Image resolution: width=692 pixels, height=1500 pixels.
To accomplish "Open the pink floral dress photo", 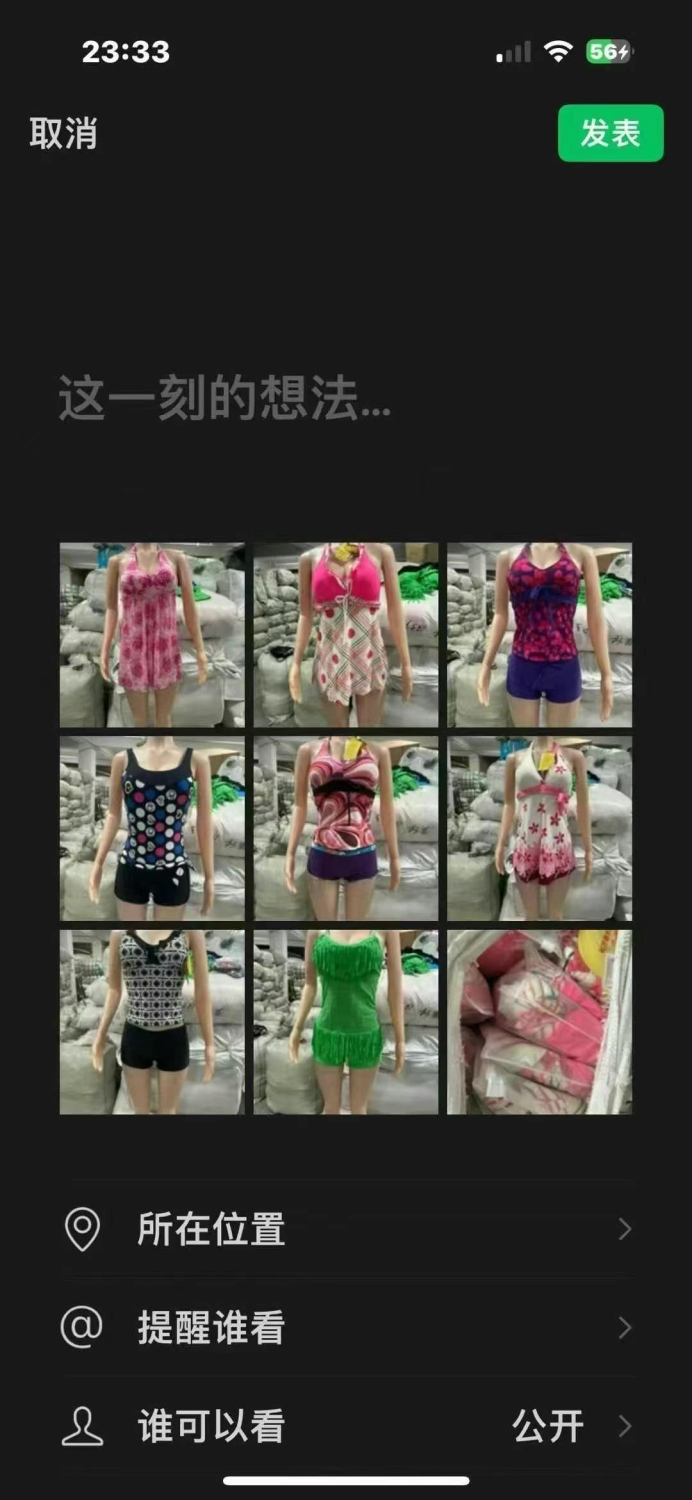I will pyautogui.click(x=152, y=635).
